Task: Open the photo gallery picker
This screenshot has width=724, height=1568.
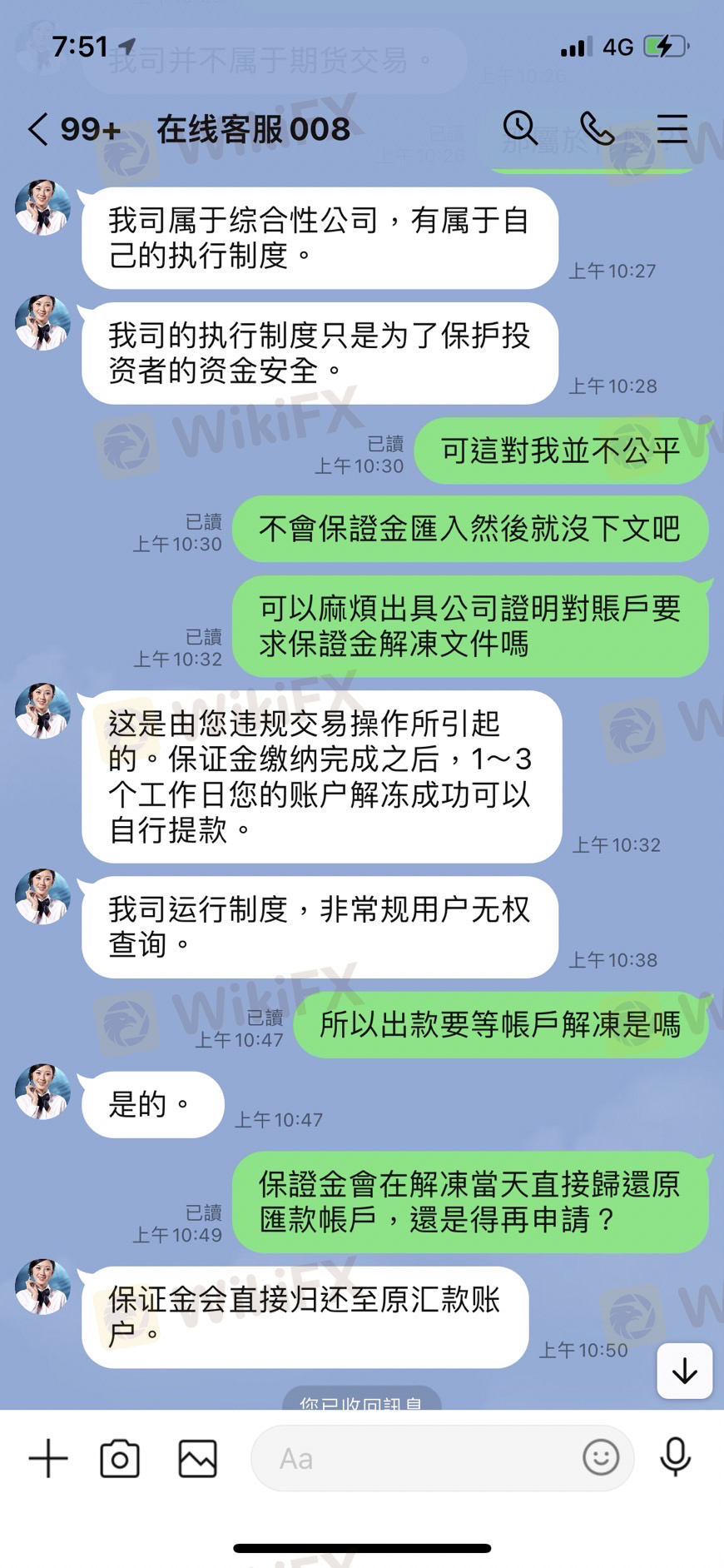Action: click(198, 1458)
